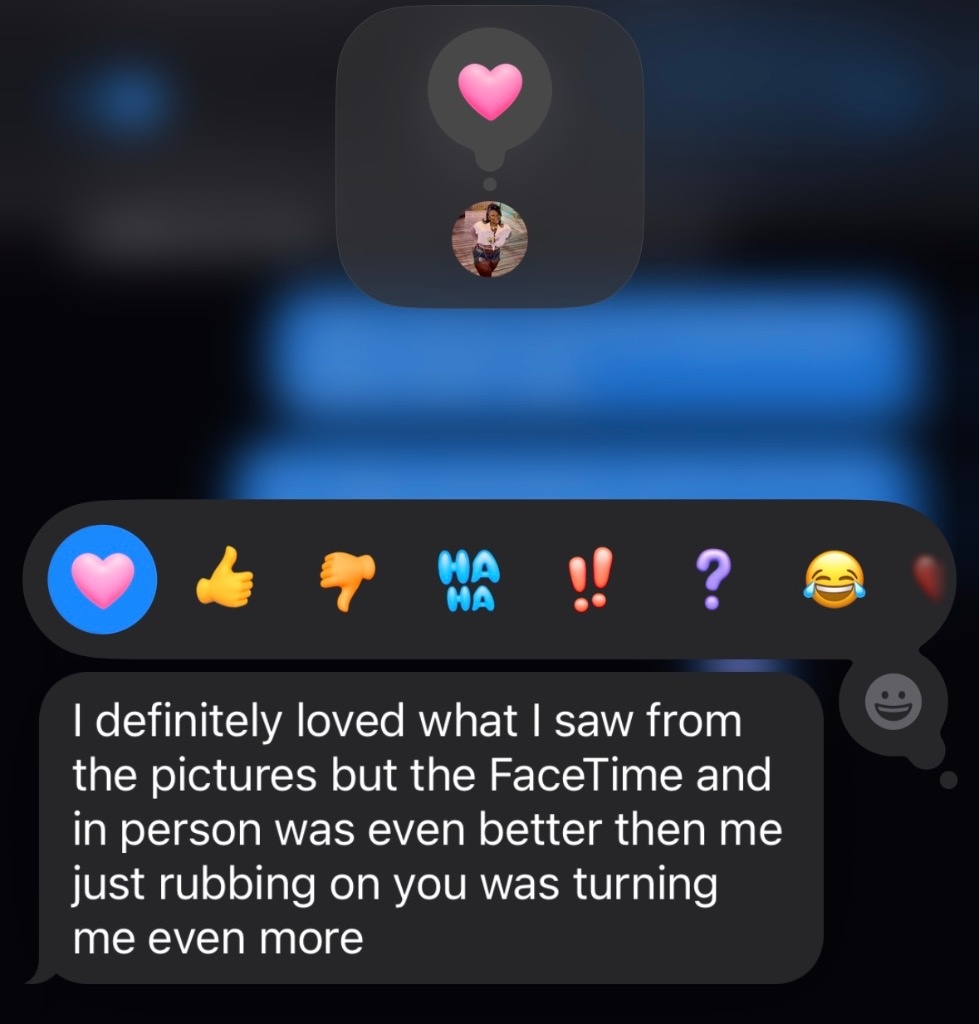Remove the selected heart reaction
Screen dimensions: 979x1024
coord(102,579)
